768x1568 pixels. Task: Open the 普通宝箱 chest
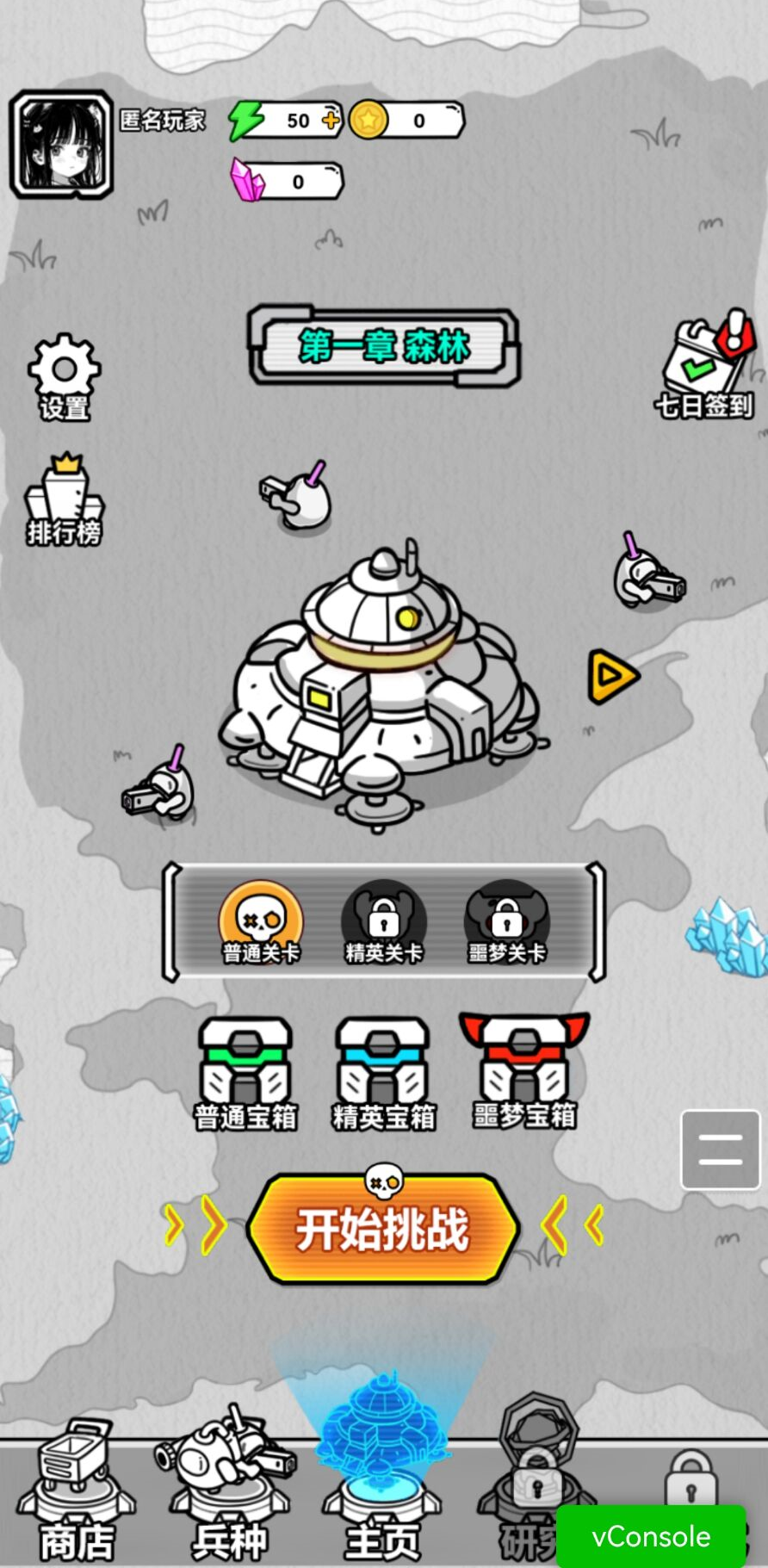click(x=246, y=1073)
